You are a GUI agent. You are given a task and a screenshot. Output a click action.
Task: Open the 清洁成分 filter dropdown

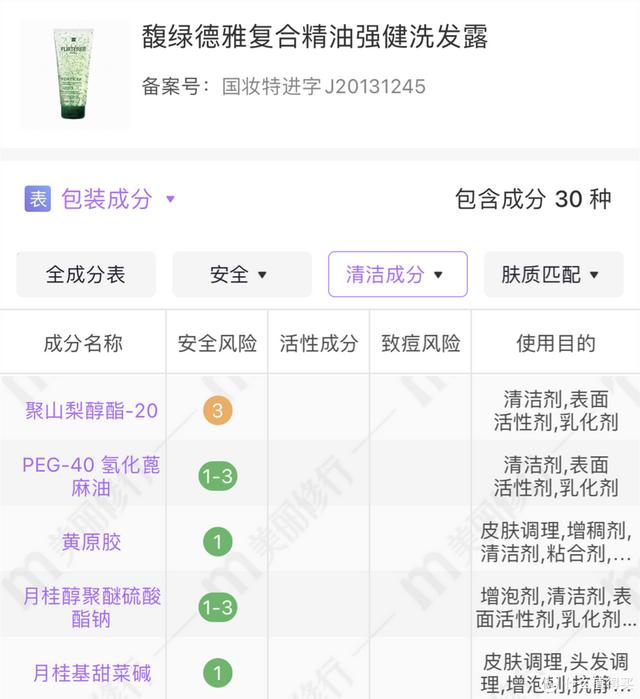tap(397, 274)
